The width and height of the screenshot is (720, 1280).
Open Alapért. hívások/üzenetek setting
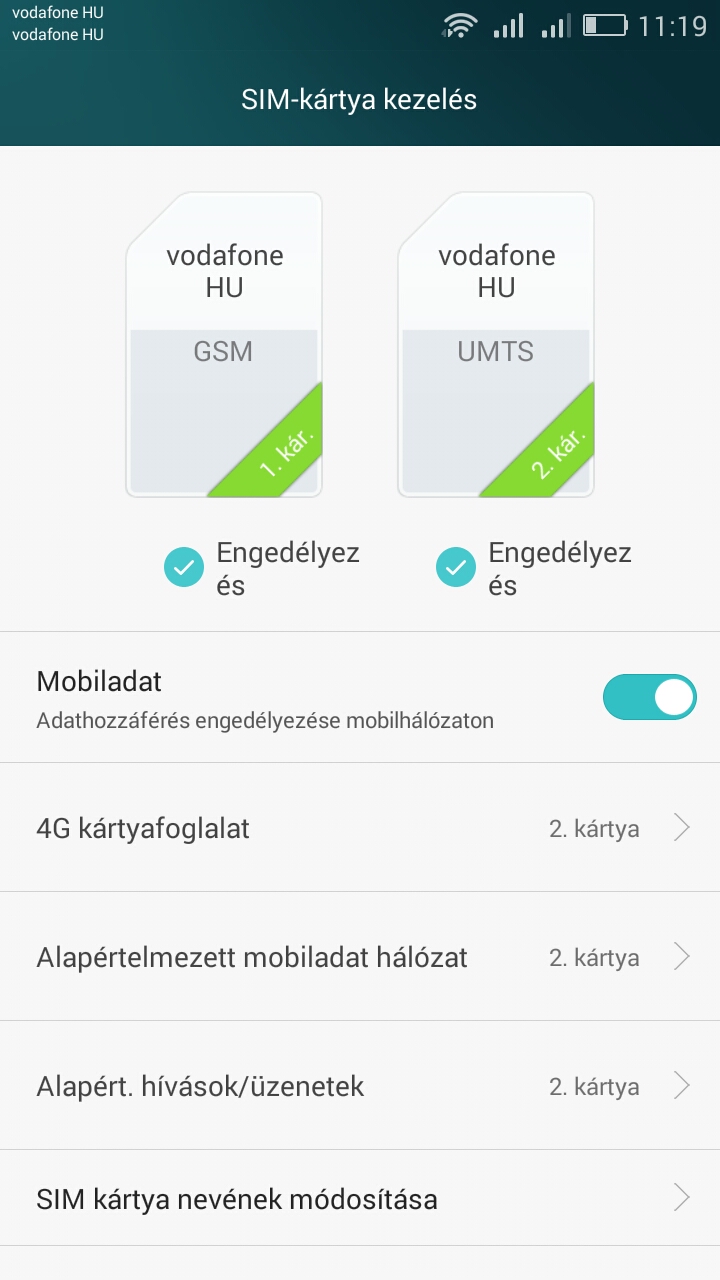[x=360, y=1086]
